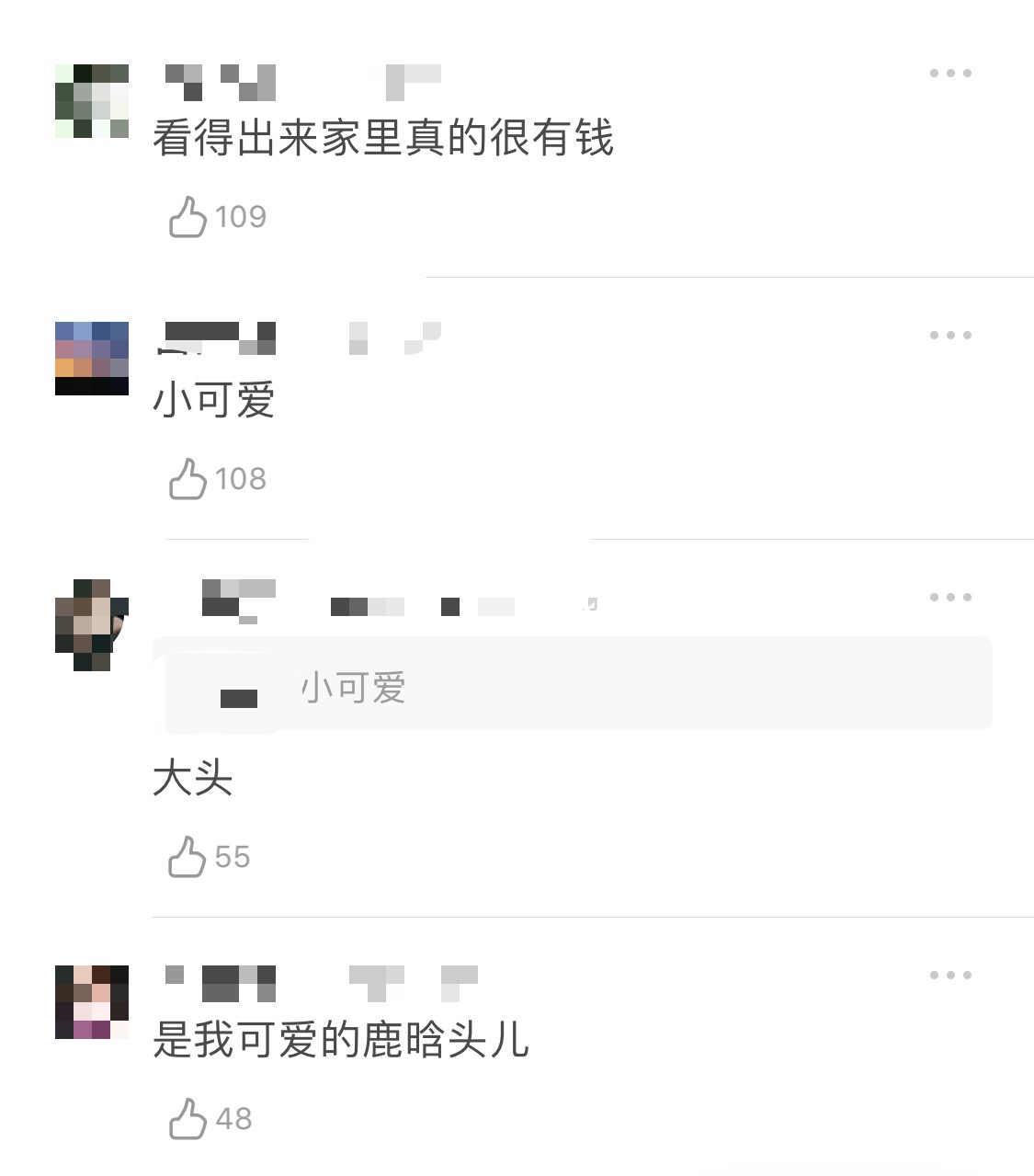Expand the options menu on the first comment
Screen dimensions: 1034x1176
[x=949, y=74]
